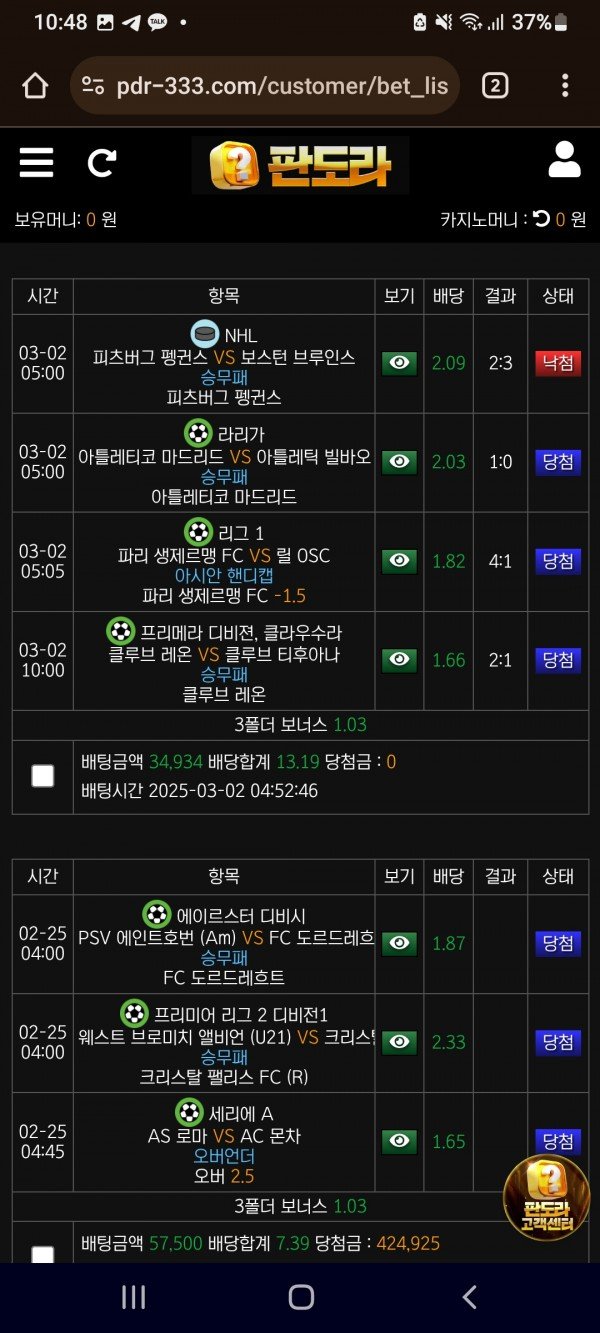
Task: Open recent apps from the navigation bar
Action: (x=133, y=1297)
